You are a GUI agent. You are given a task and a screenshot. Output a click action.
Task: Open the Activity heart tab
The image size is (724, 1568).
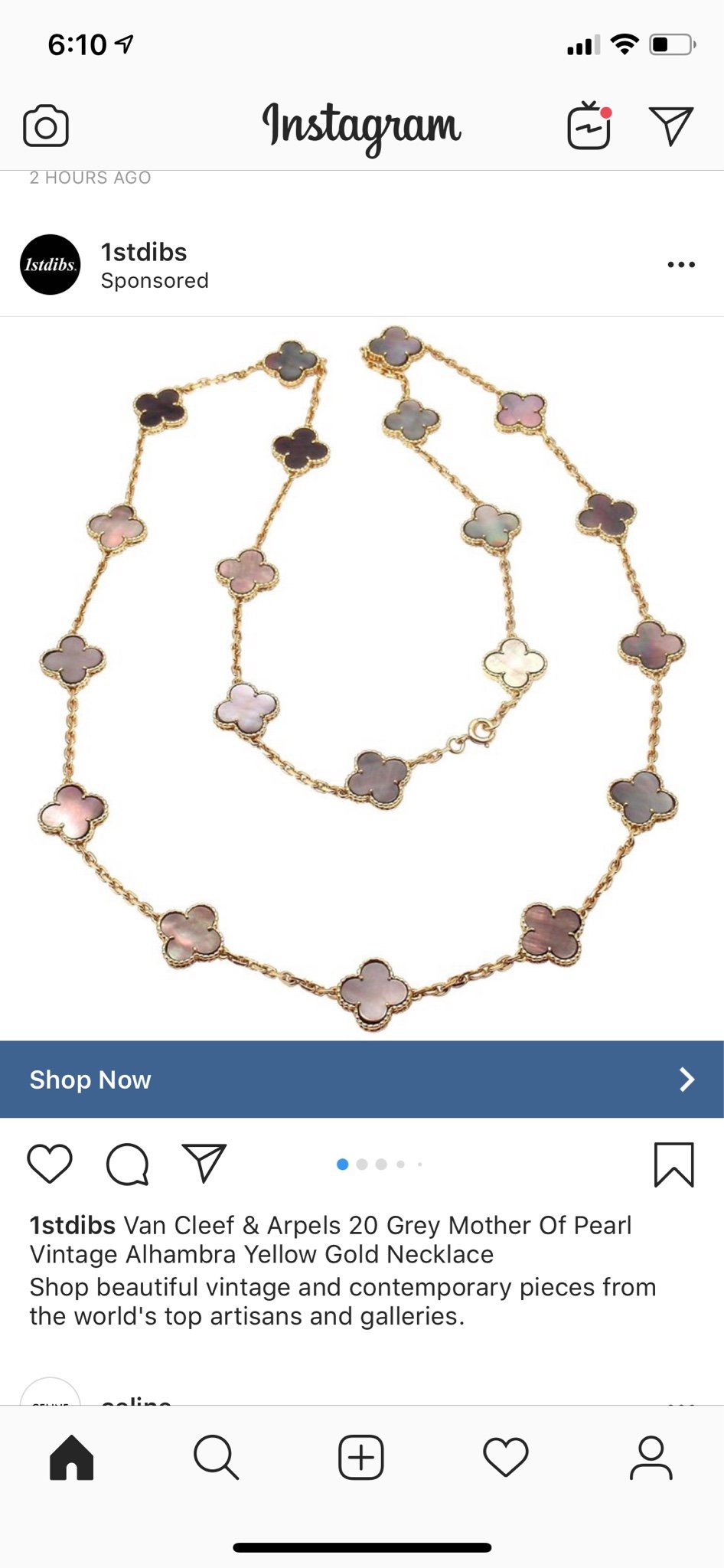(x=506, y=1457)
